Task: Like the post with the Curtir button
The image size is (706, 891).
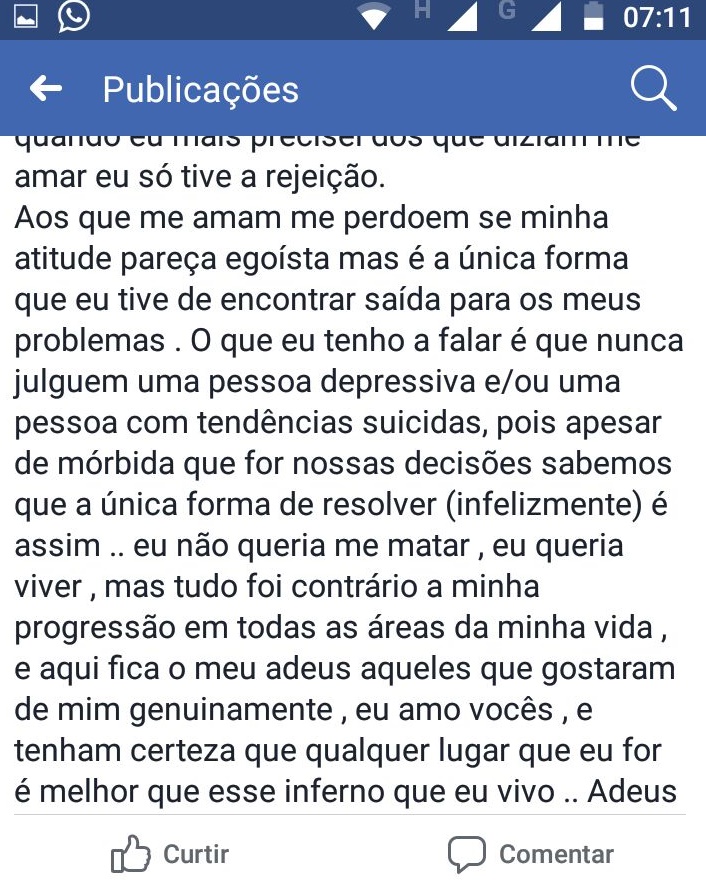Action: pos(170,855)
